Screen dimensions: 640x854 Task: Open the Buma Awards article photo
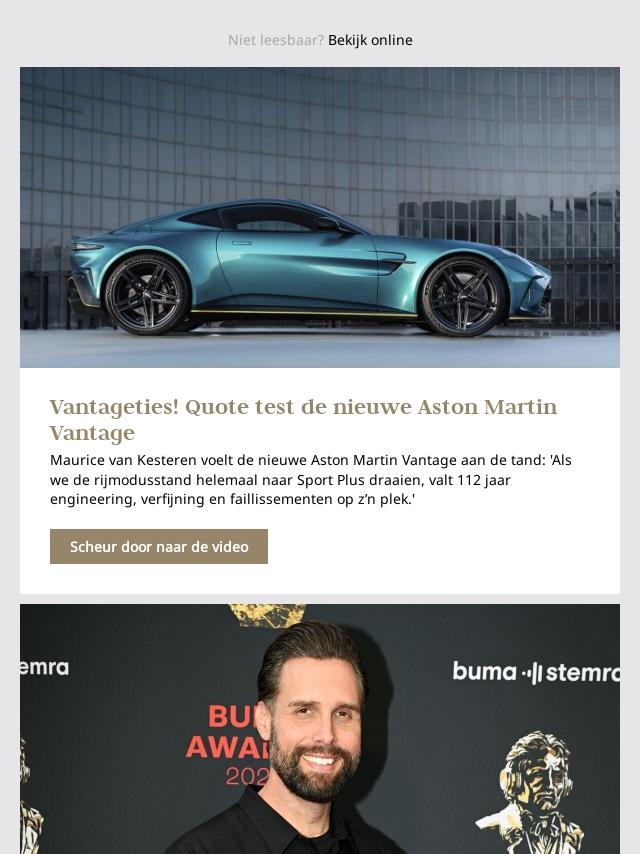click(x=320, y=728)
